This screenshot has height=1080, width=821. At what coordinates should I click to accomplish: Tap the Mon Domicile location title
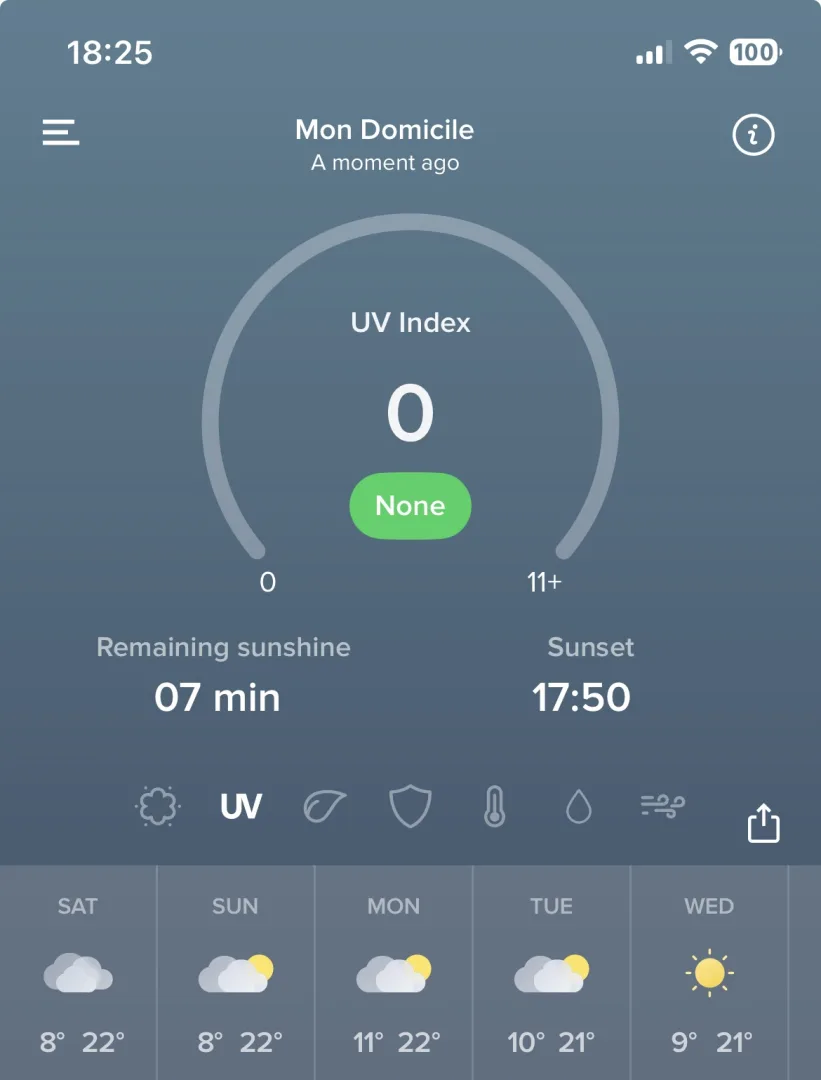(x=385, y=130)
